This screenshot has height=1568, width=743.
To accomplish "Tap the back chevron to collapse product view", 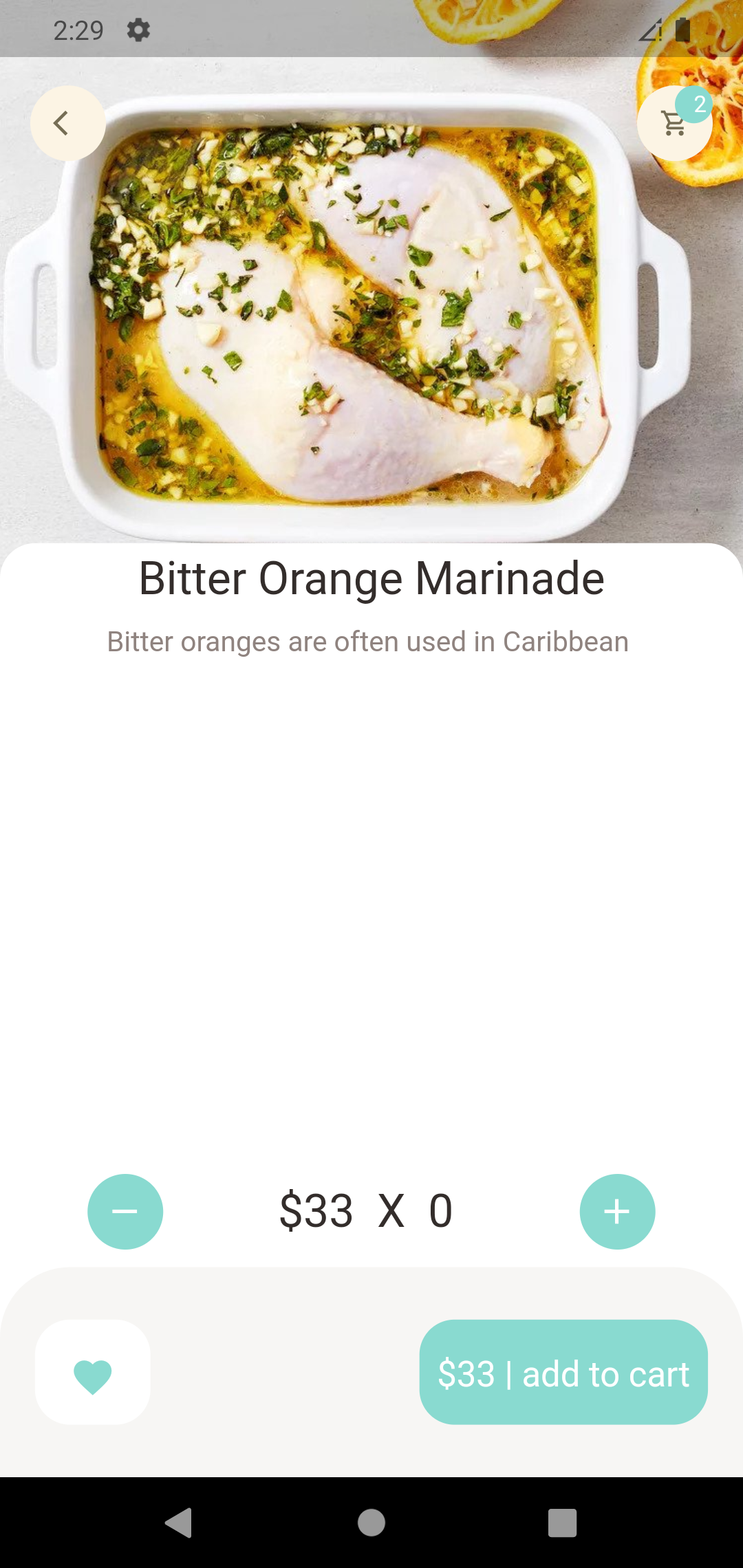I will click(x=67, y=122).
